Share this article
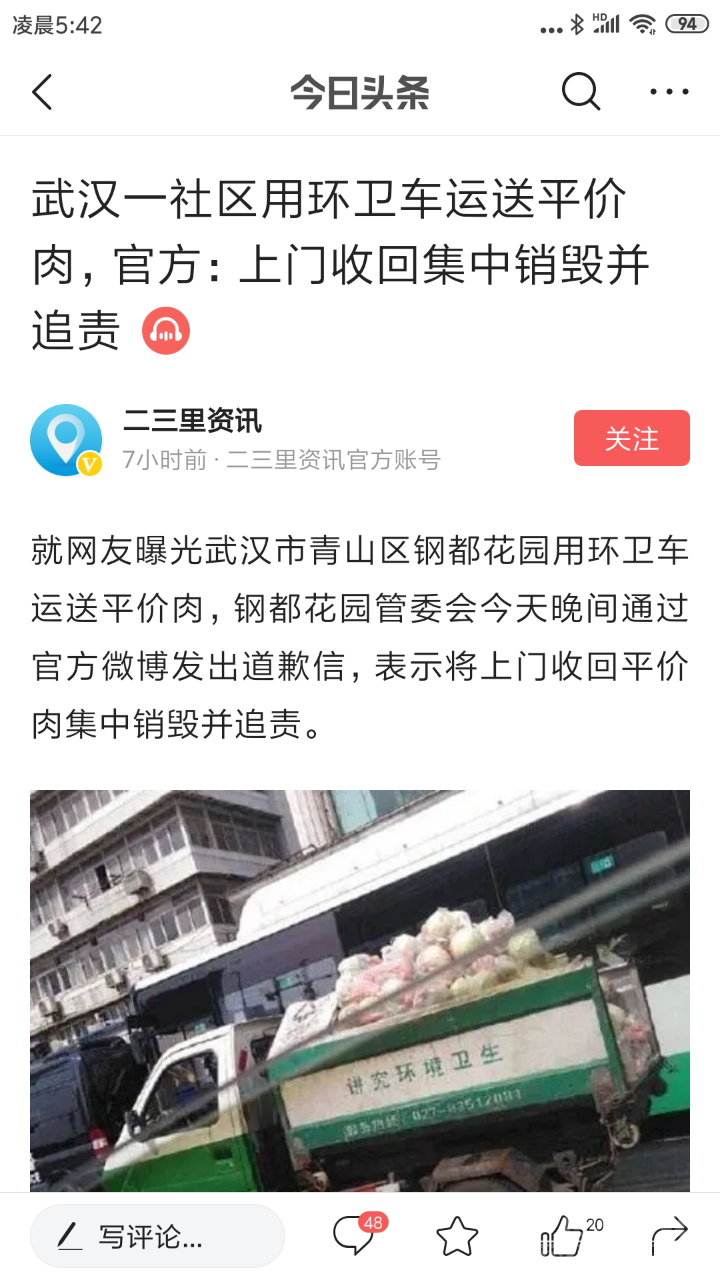The width and height of the screenshot is (720, 1280). click(x=669, y=1236)
